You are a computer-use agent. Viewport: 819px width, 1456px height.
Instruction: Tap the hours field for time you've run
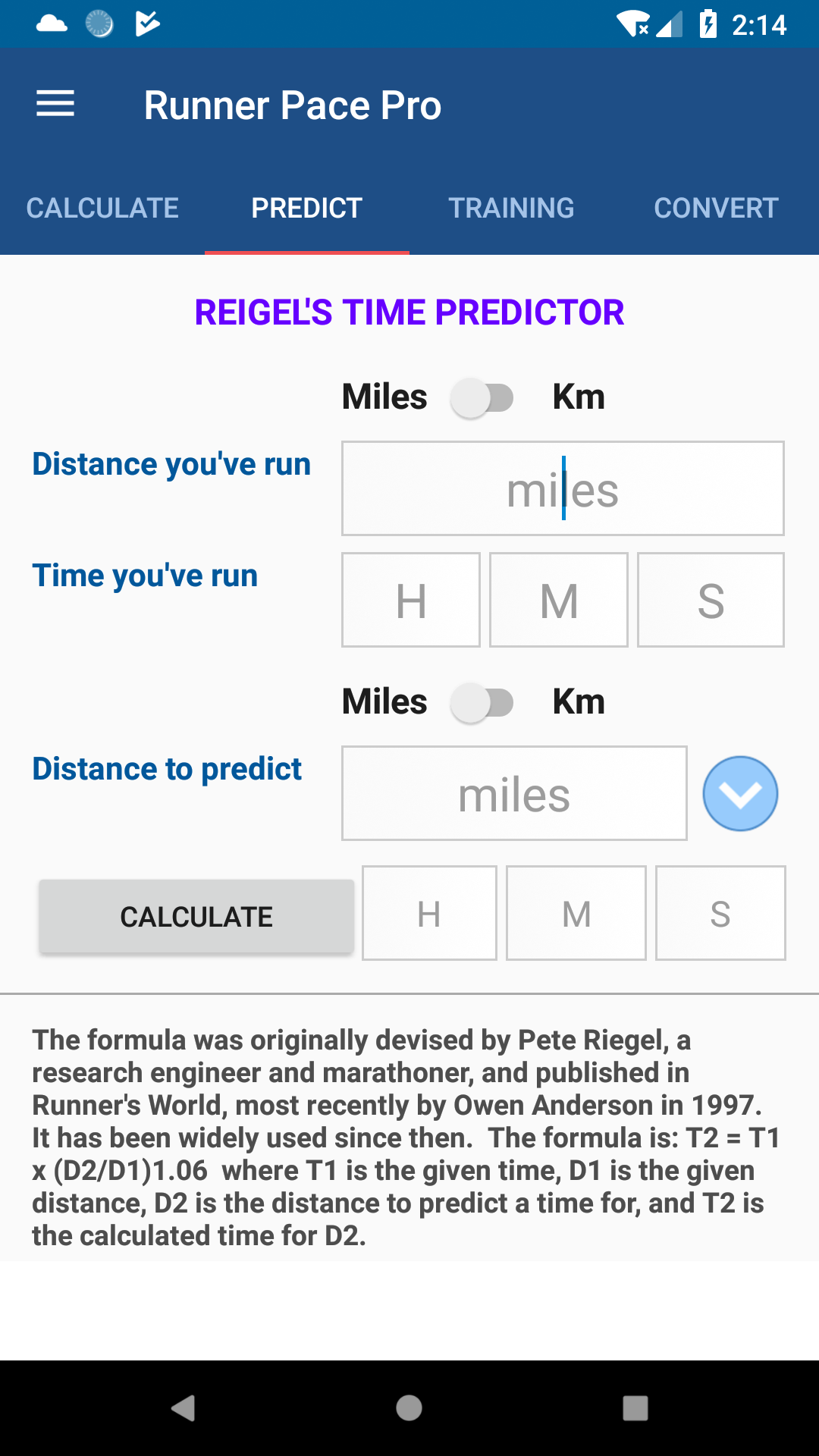pos(411,600)
